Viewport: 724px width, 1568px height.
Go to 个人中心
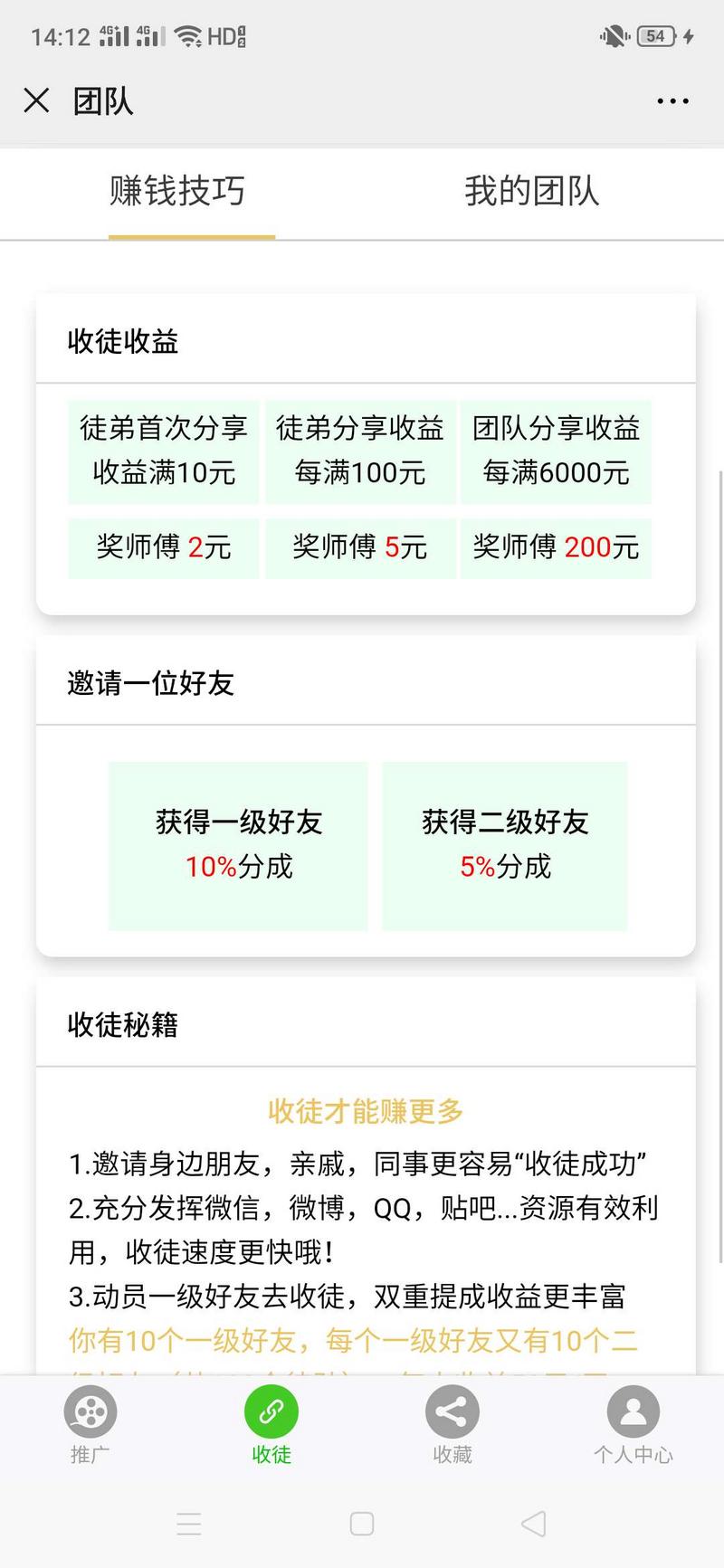pos(633,1424)
